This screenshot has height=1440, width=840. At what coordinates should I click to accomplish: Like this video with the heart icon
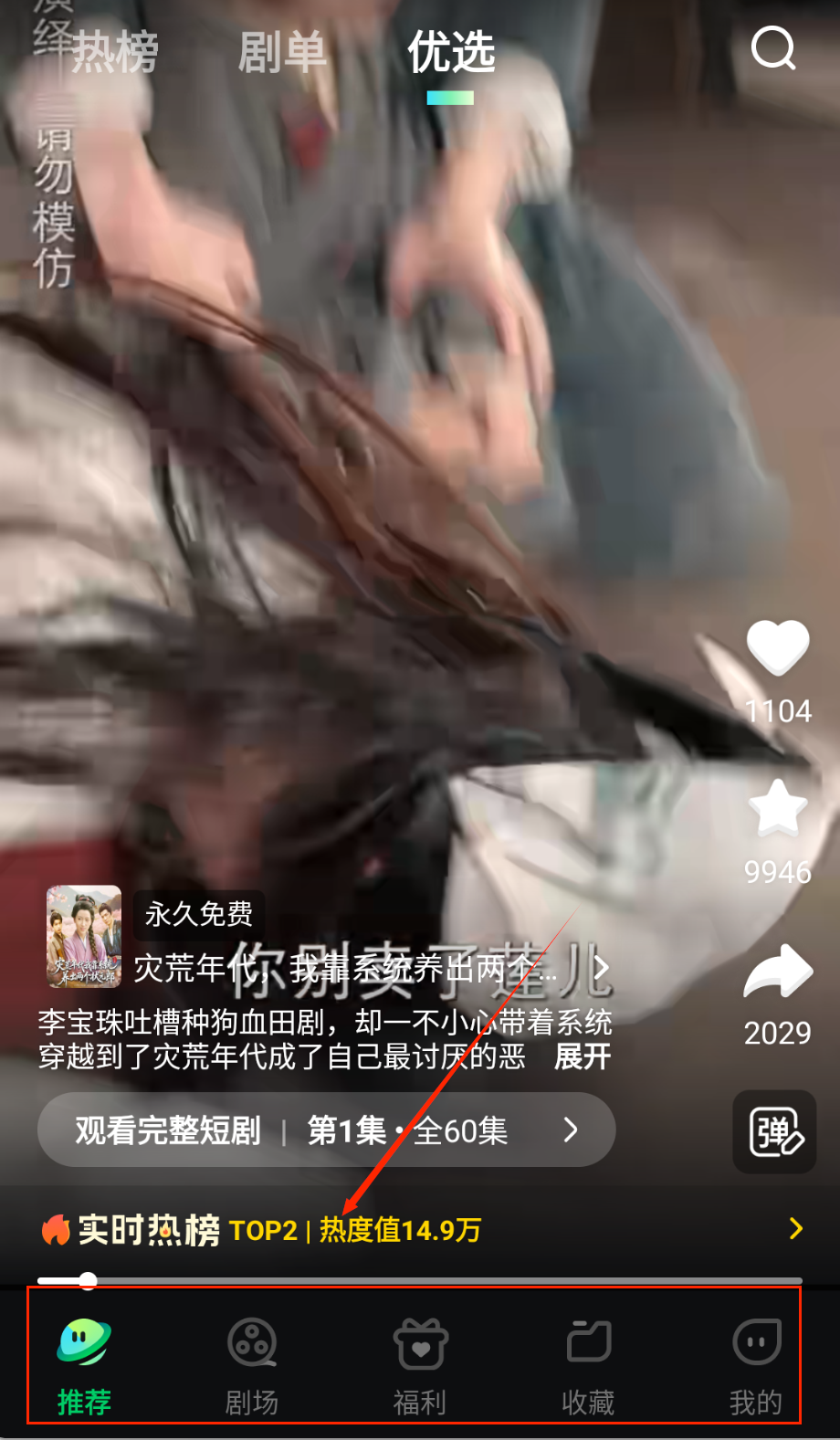click(x=778, y=647)
